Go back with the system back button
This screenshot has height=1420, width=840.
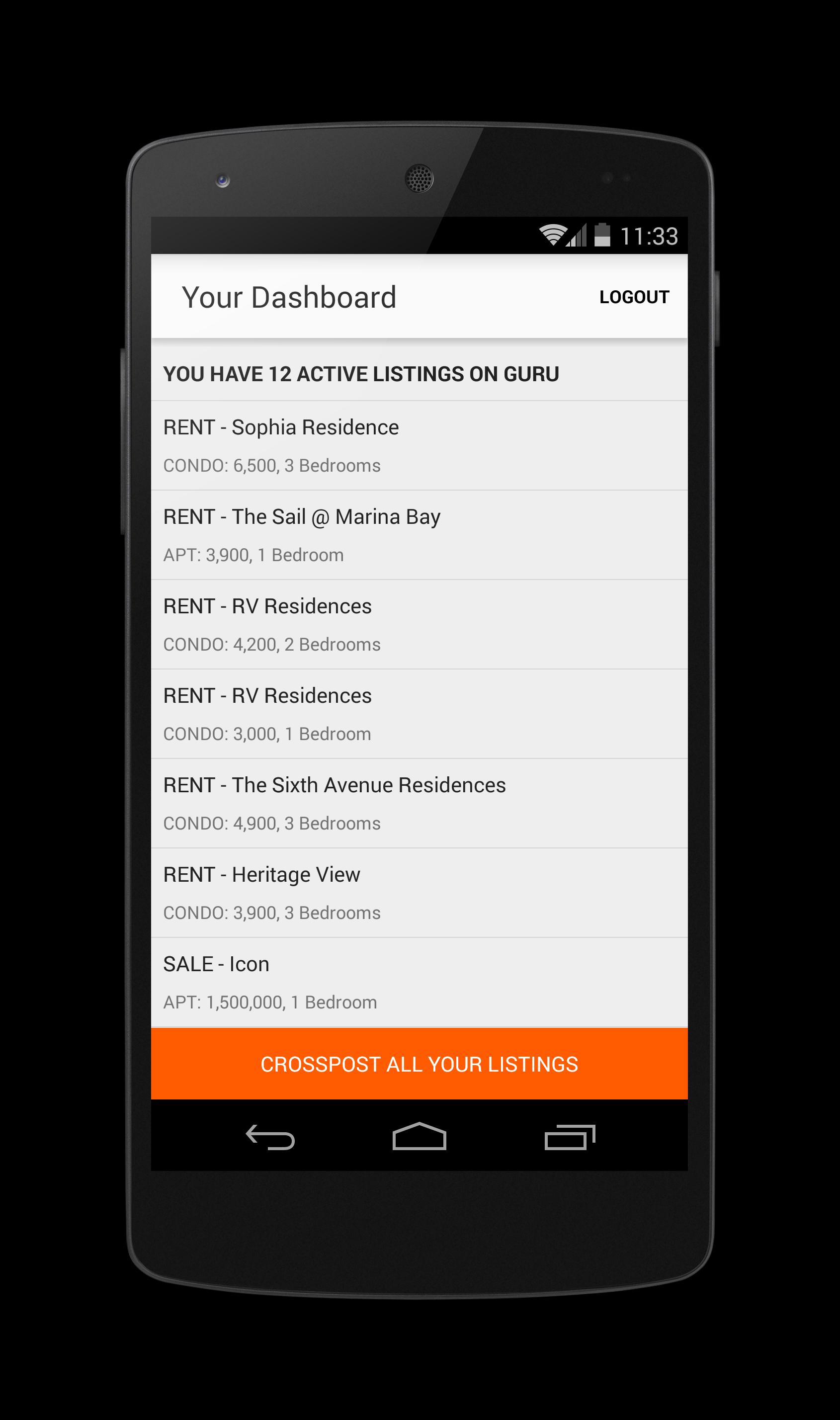(x=270, y=1137)
